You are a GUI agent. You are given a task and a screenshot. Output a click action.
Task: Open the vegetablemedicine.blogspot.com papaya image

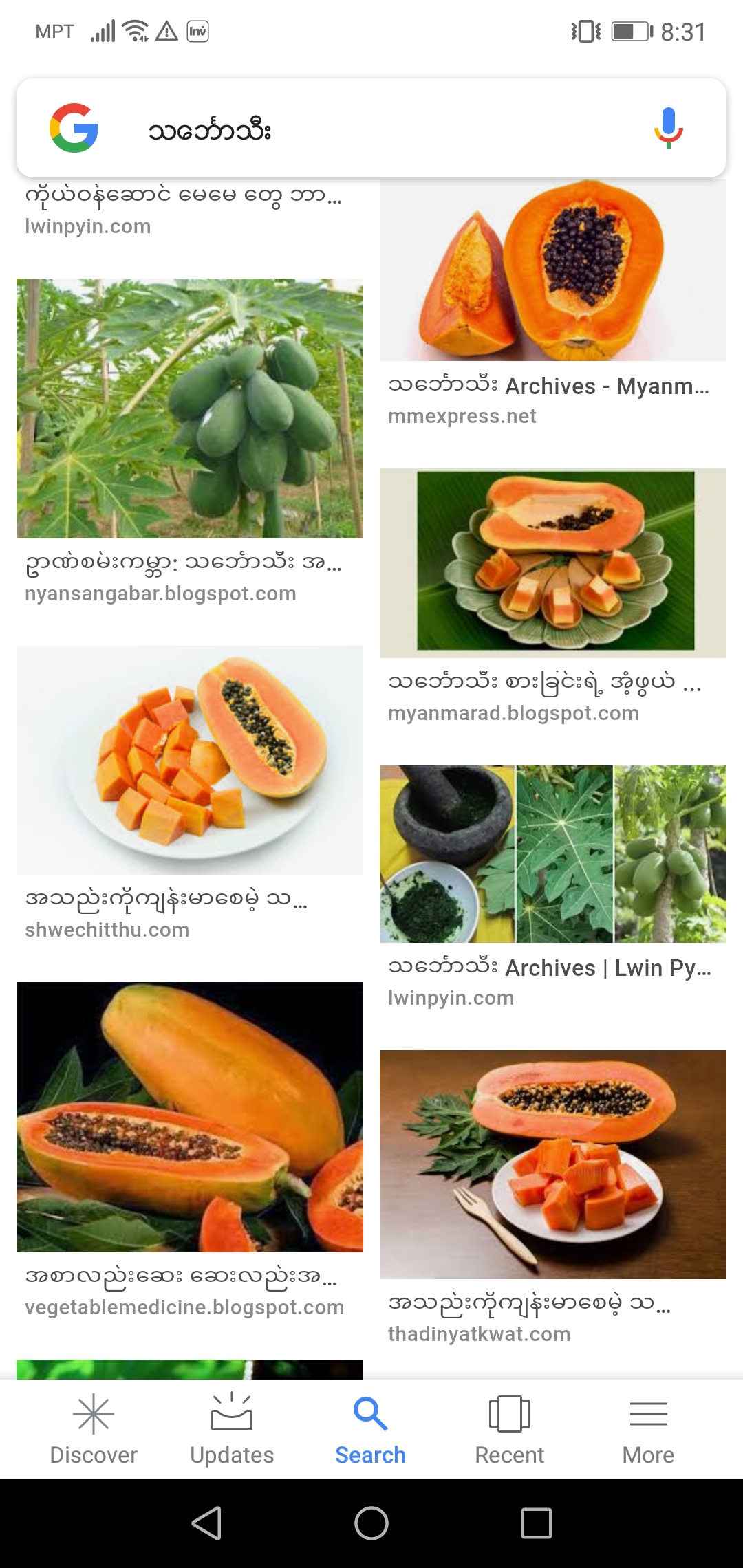[190, 1117]
